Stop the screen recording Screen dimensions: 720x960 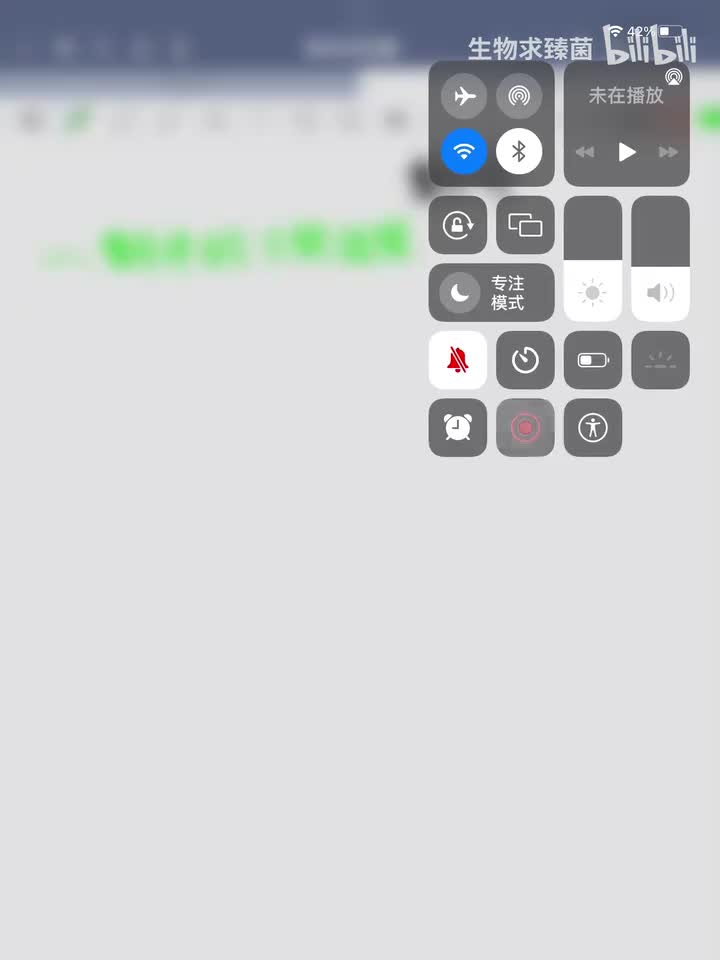[525, 428]
